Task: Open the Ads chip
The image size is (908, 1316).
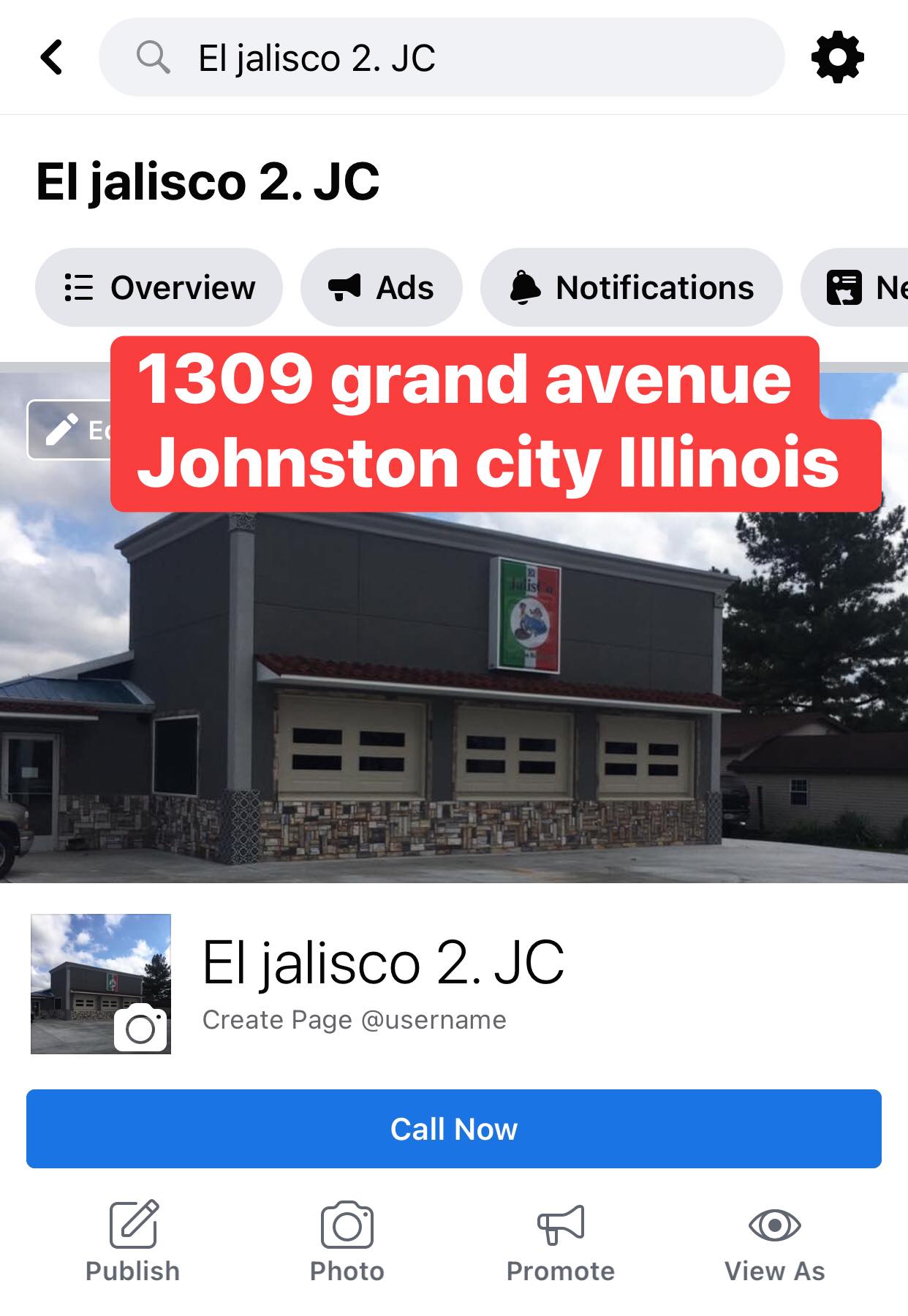Action: (381, 287)
